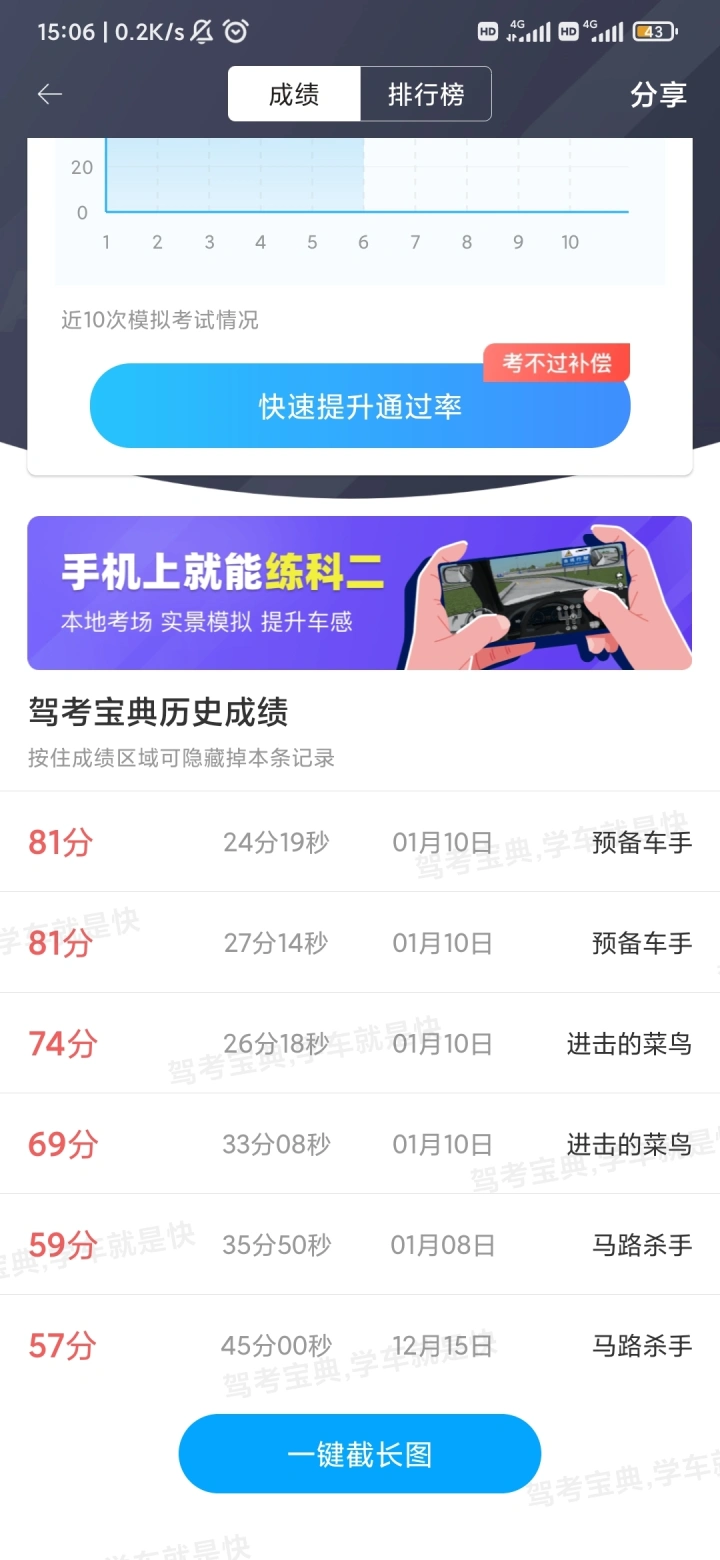Viewport: 720px width, 1560px height.
Task: Select the 成绩 tab
Action: [294, 94]
